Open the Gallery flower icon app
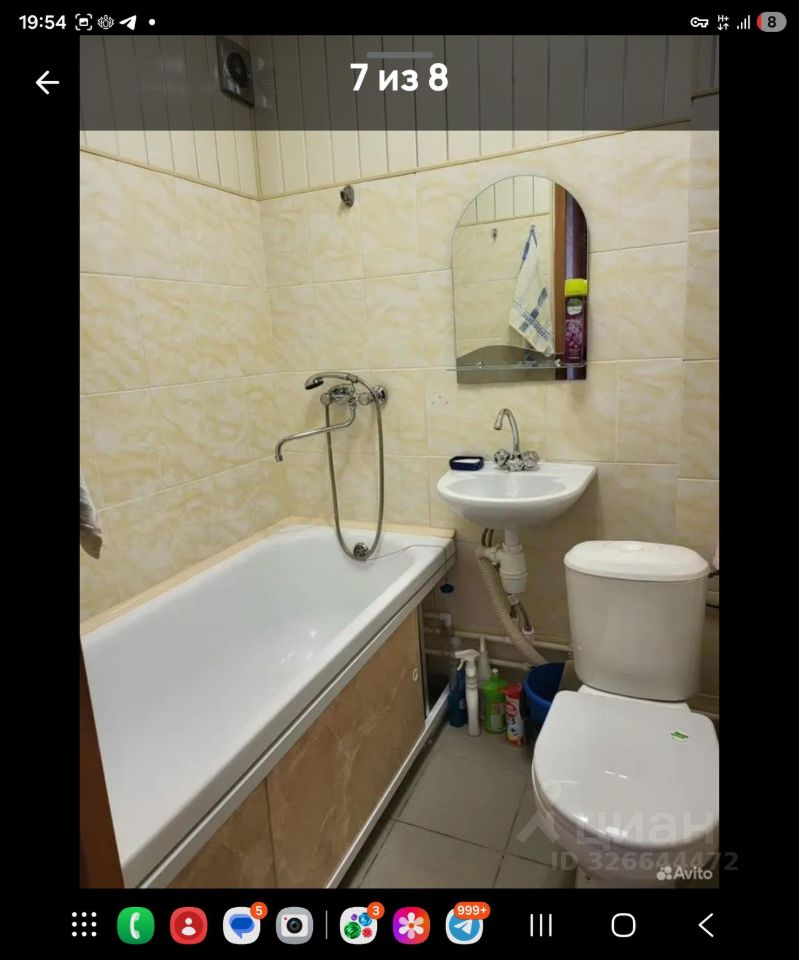The height and width of the screenshot is (960, 799). pos(411,925)
